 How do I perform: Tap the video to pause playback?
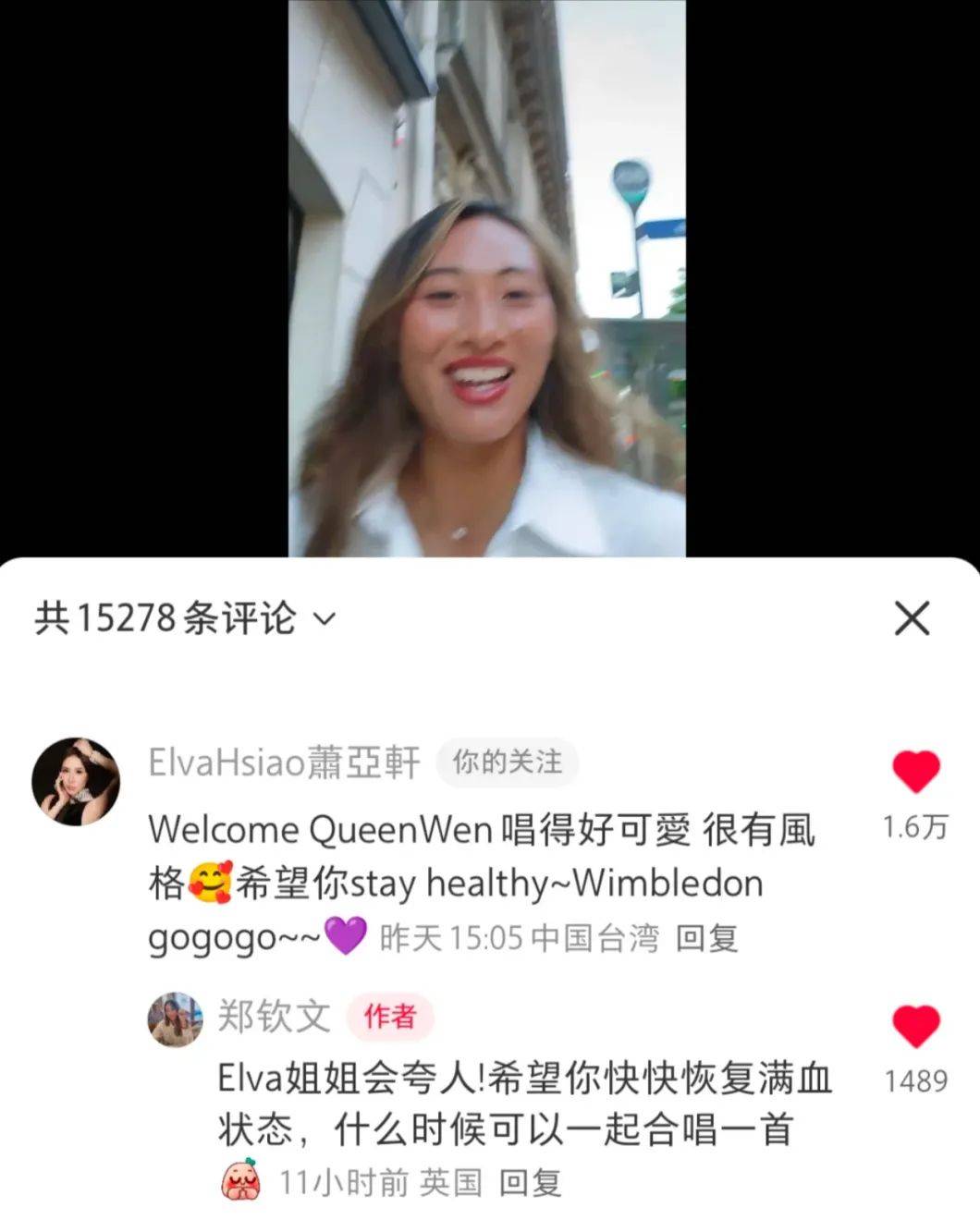click(x=490, y=277)
